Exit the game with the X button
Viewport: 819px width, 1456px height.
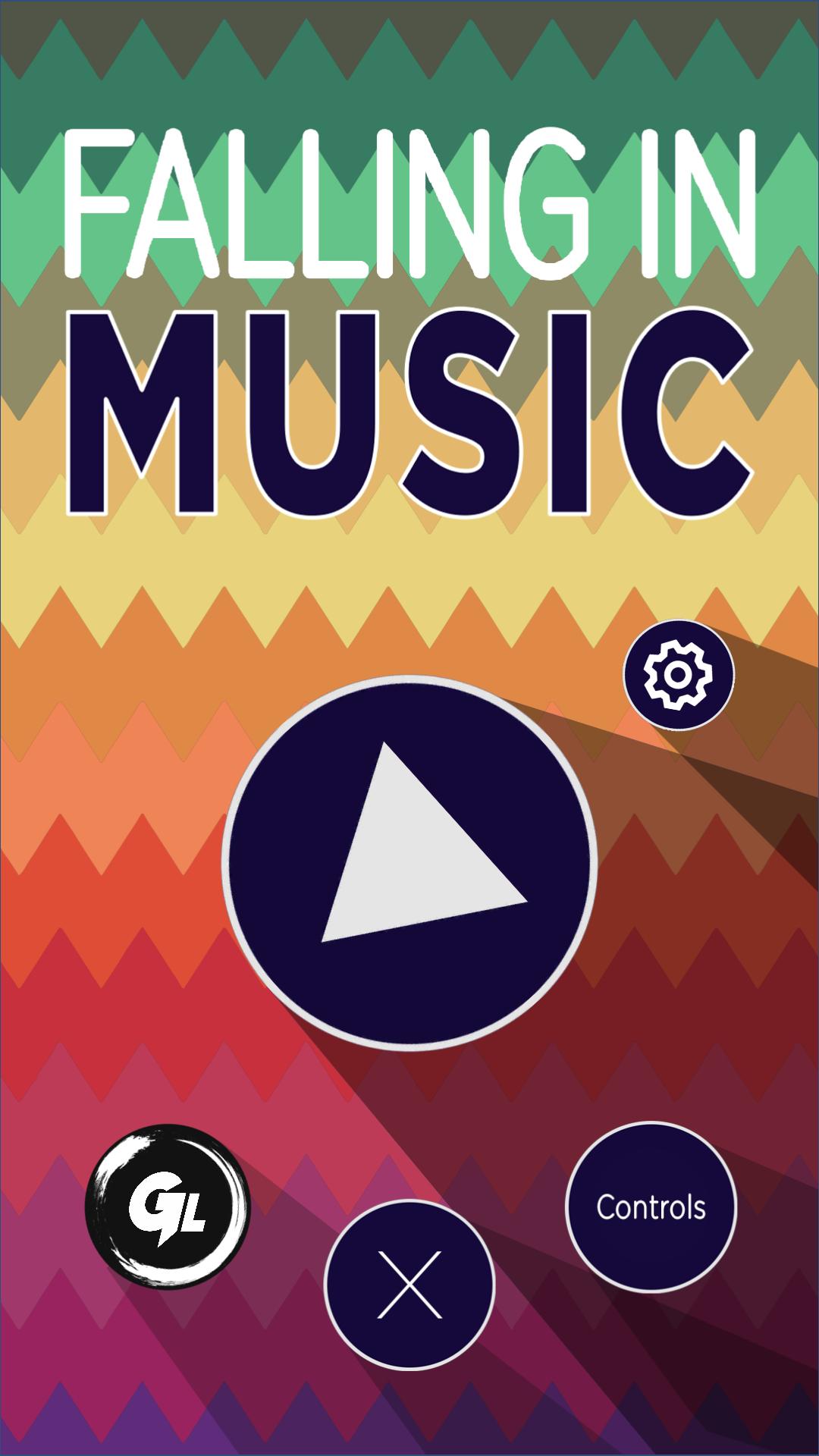click(409, 1284)
